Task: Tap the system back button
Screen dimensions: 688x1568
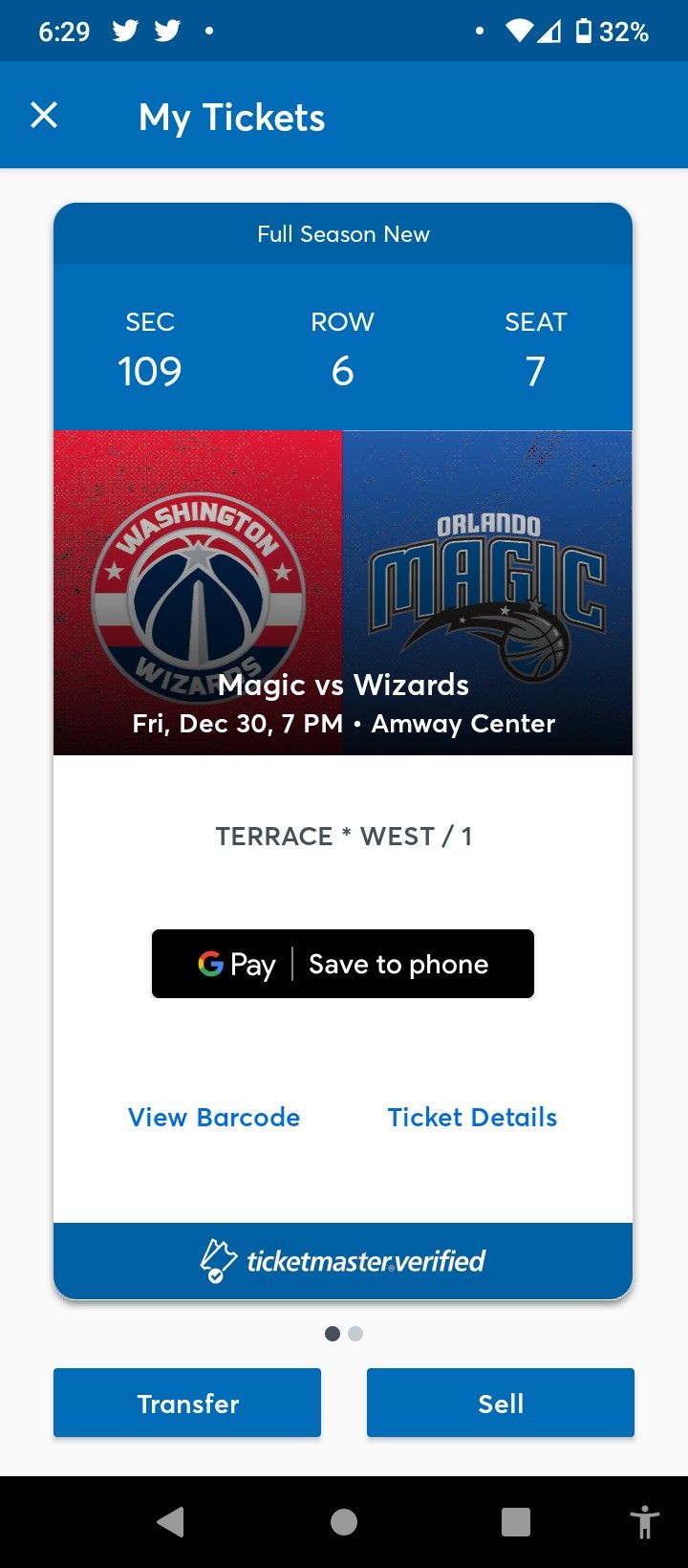Action: [171, 1522]
